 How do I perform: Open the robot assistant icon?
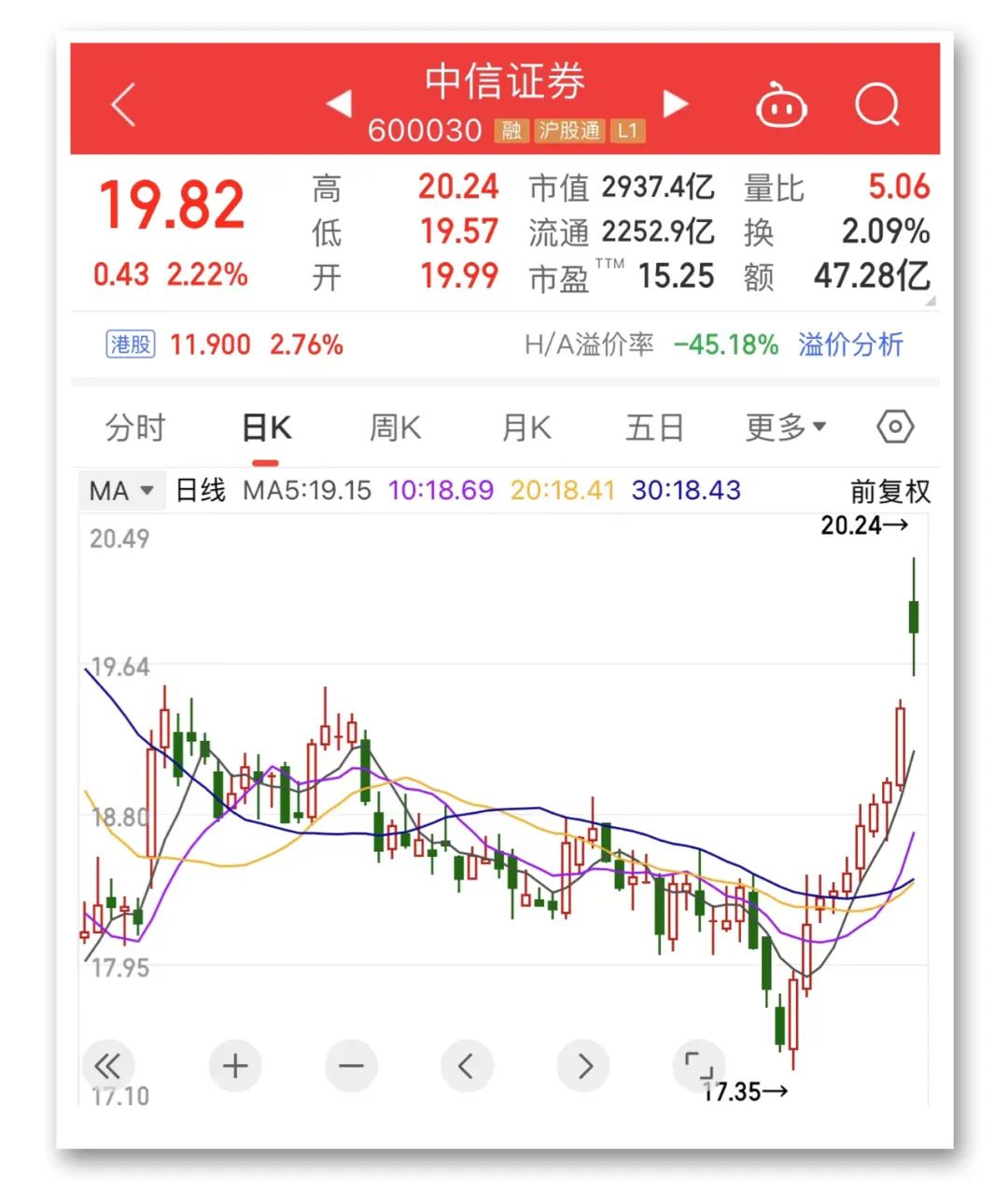click(780, 105)
